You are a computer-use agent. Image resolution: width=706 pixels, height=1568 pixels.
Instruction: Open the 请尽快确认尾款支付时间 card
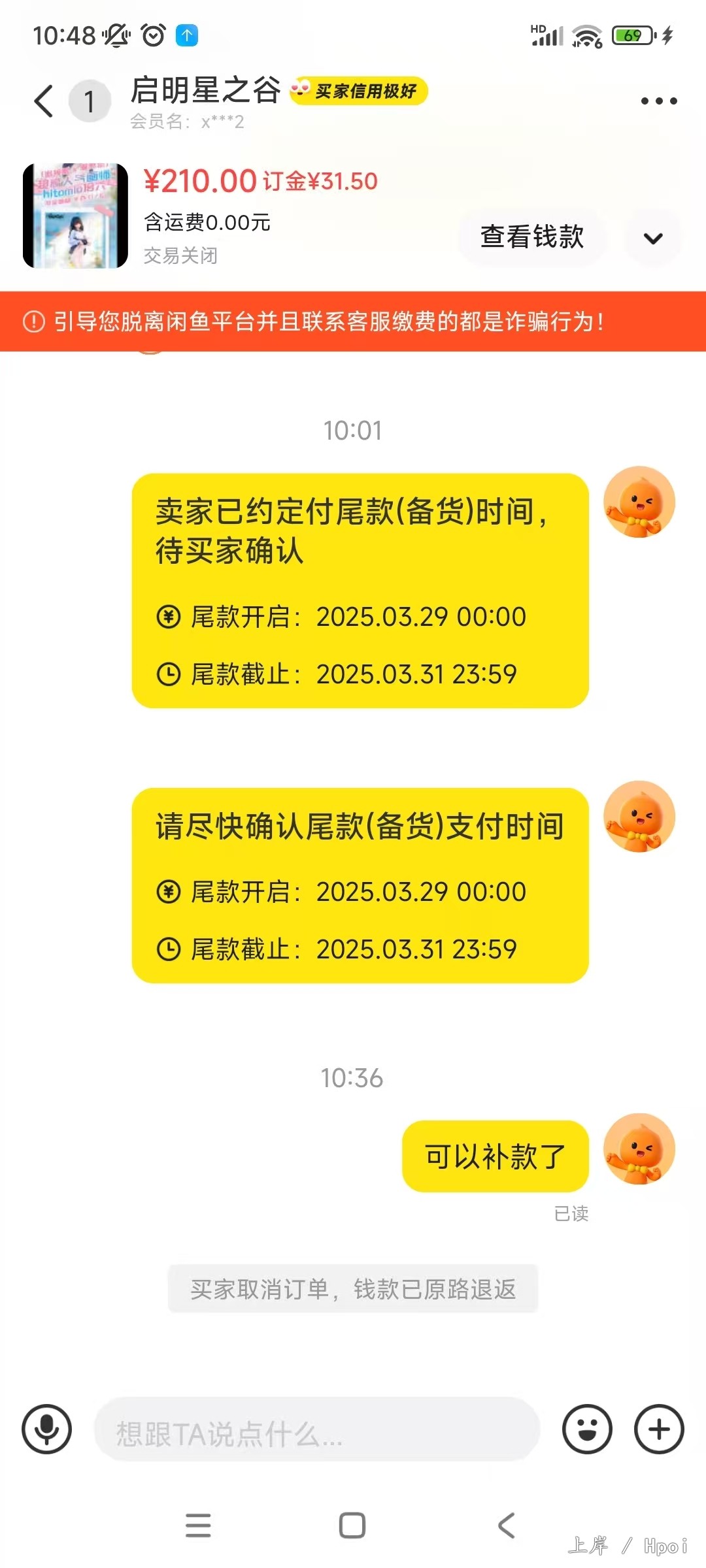(360, 885)
